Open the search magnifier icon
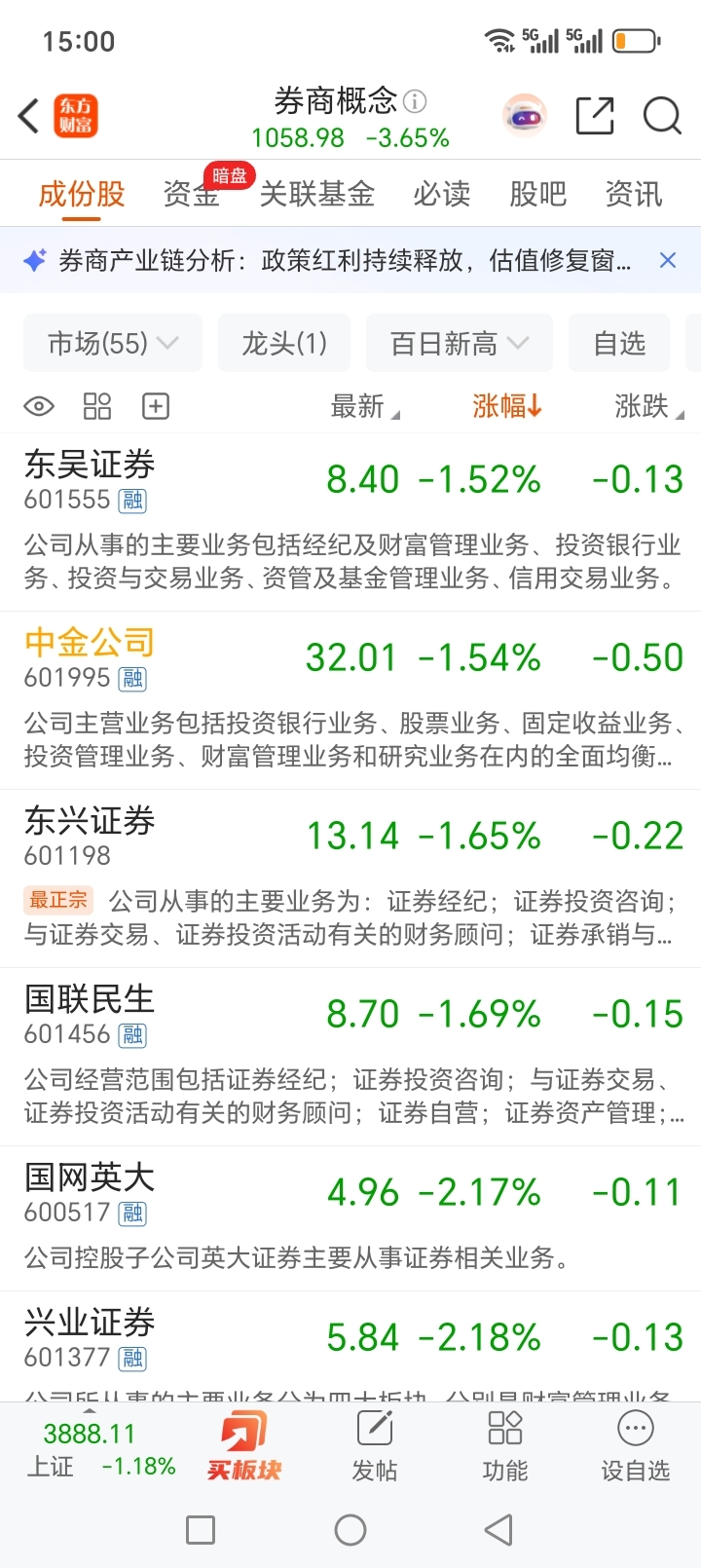 pos(662,116)
